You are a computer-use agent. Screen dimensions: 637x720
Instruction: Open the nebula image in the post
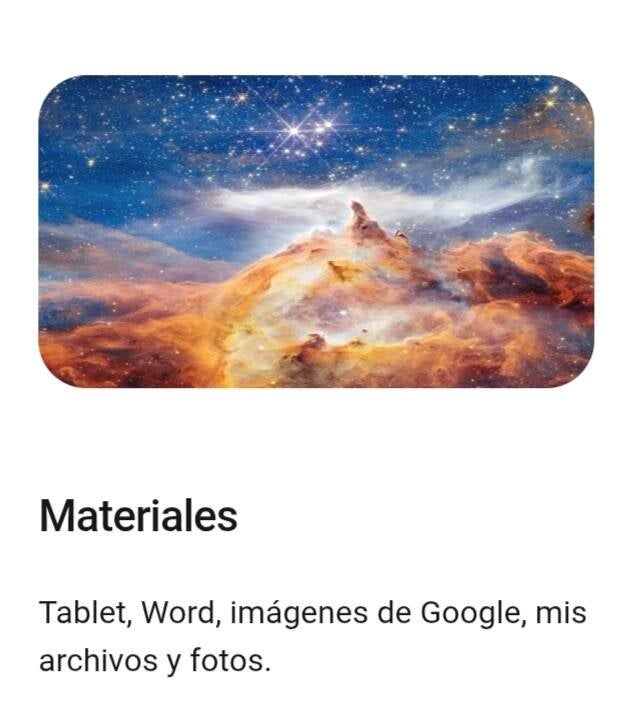[x=316, y=231]
